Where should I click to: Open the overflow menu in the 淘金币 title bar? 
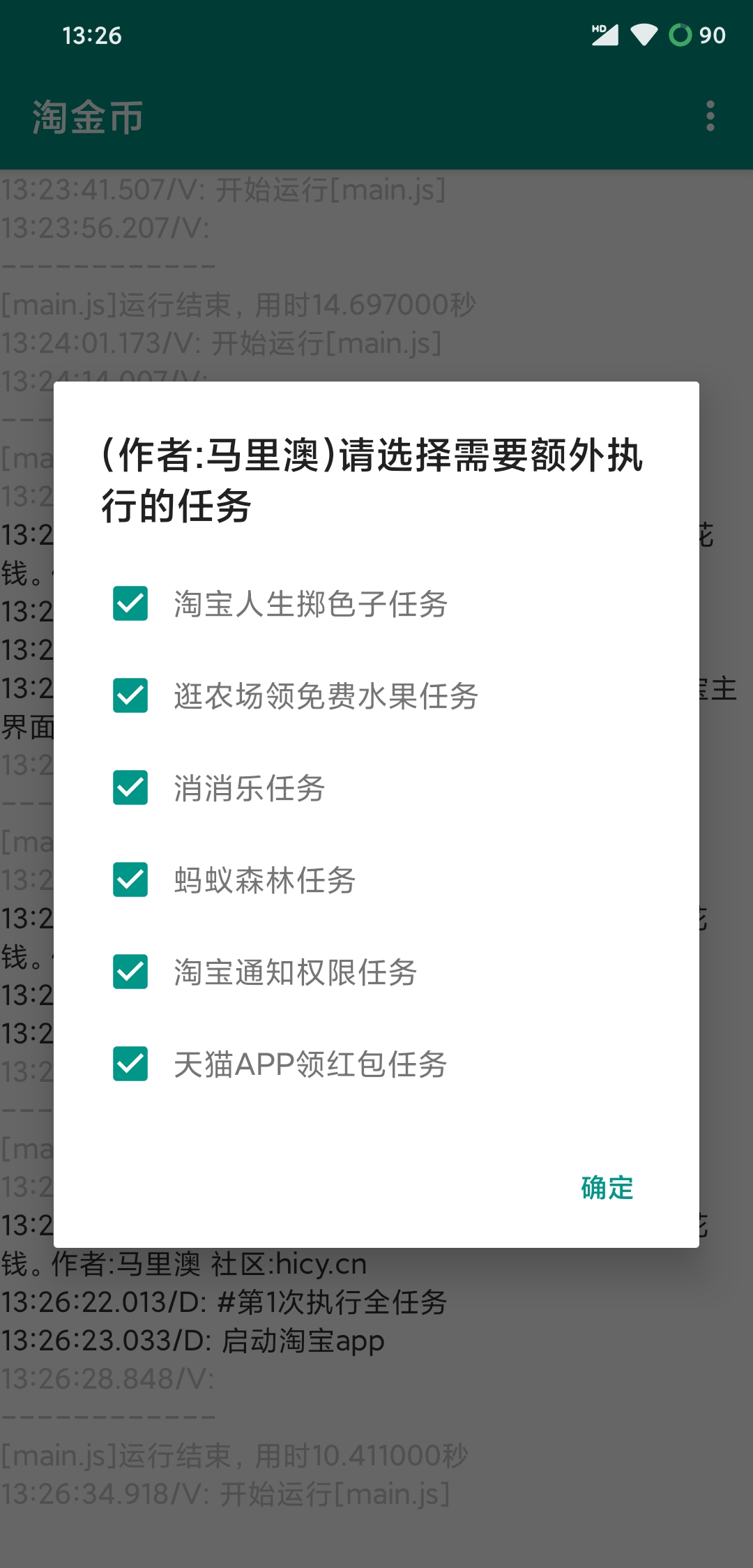click(709, 117)
